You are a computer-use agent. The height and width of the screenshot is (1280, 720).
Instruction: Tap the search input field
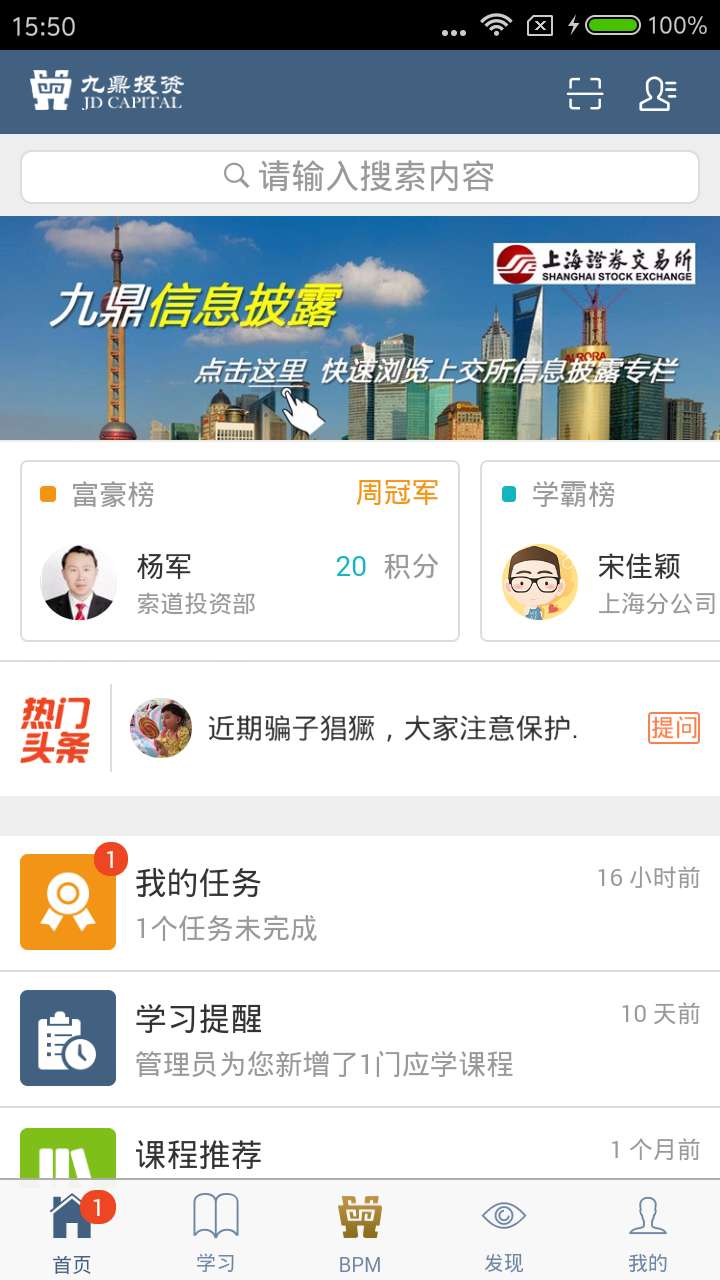tap(360, 177)
